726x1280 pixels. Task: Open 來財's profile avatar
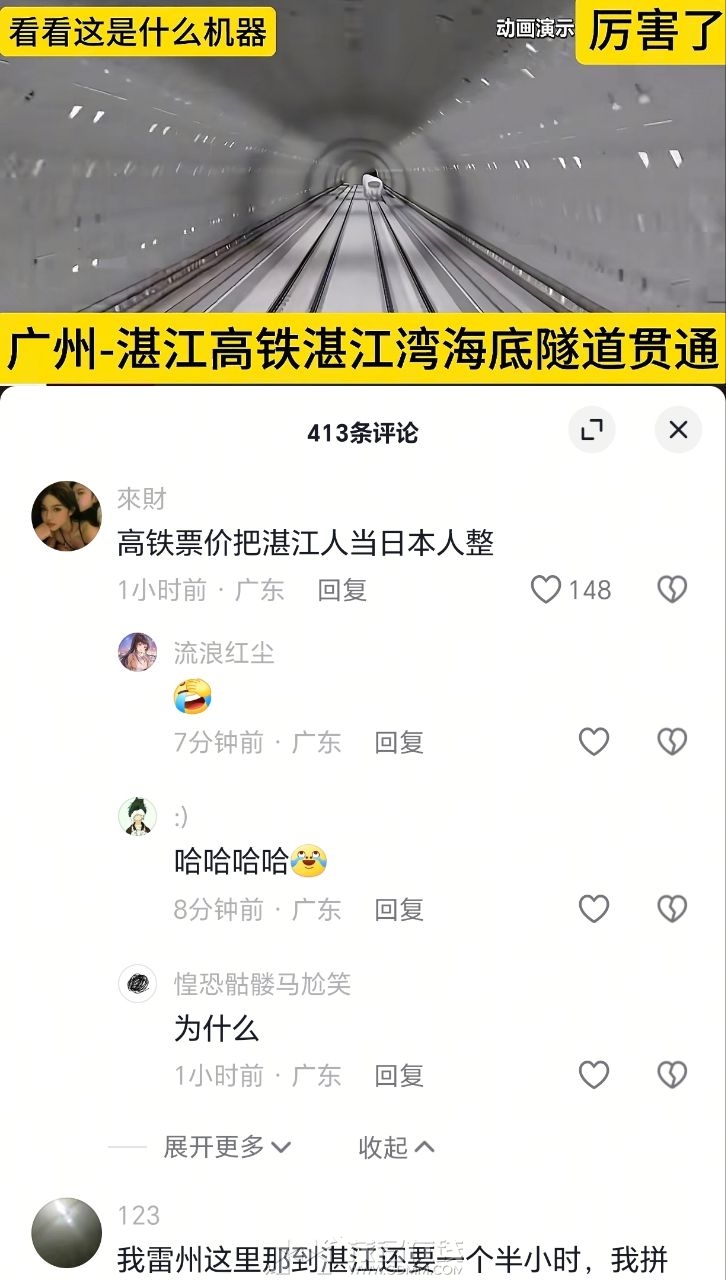(x=67, y=516)
